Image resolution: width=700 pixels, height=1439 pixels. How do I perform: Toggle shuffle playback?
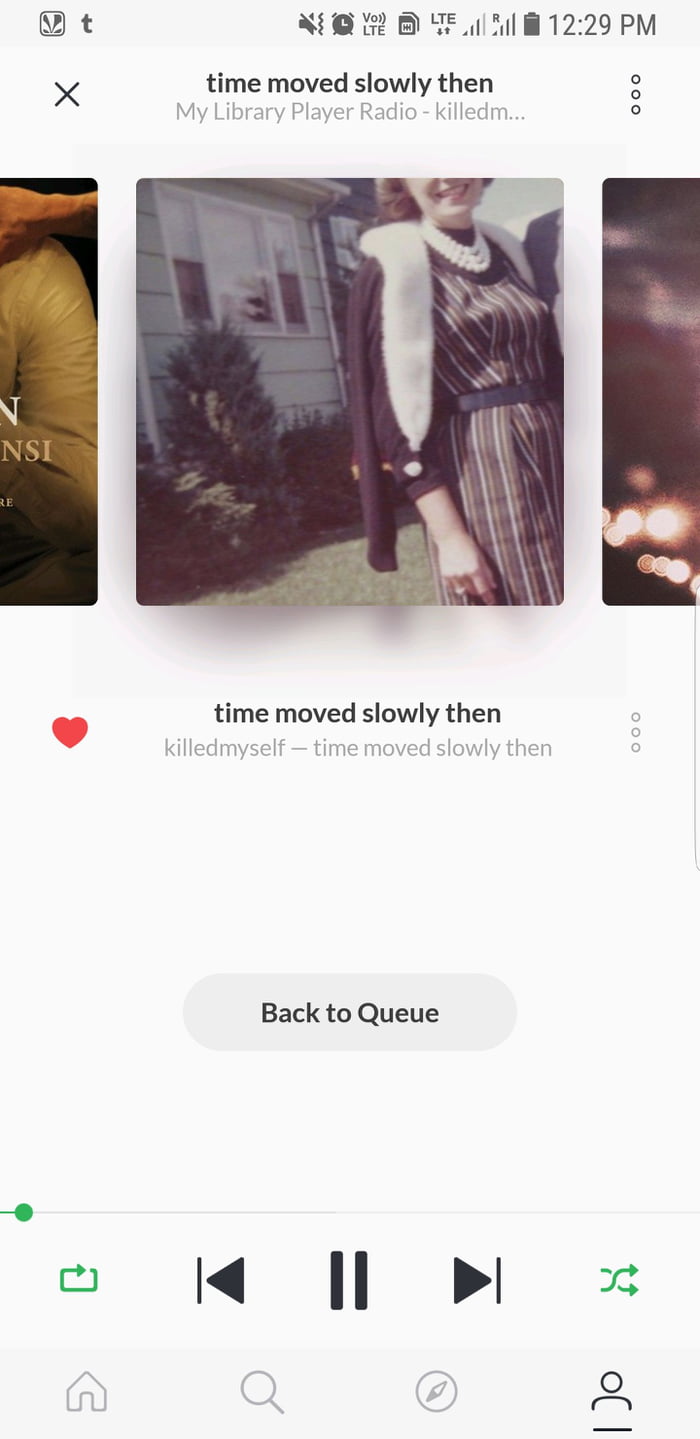pos(619,1279)
